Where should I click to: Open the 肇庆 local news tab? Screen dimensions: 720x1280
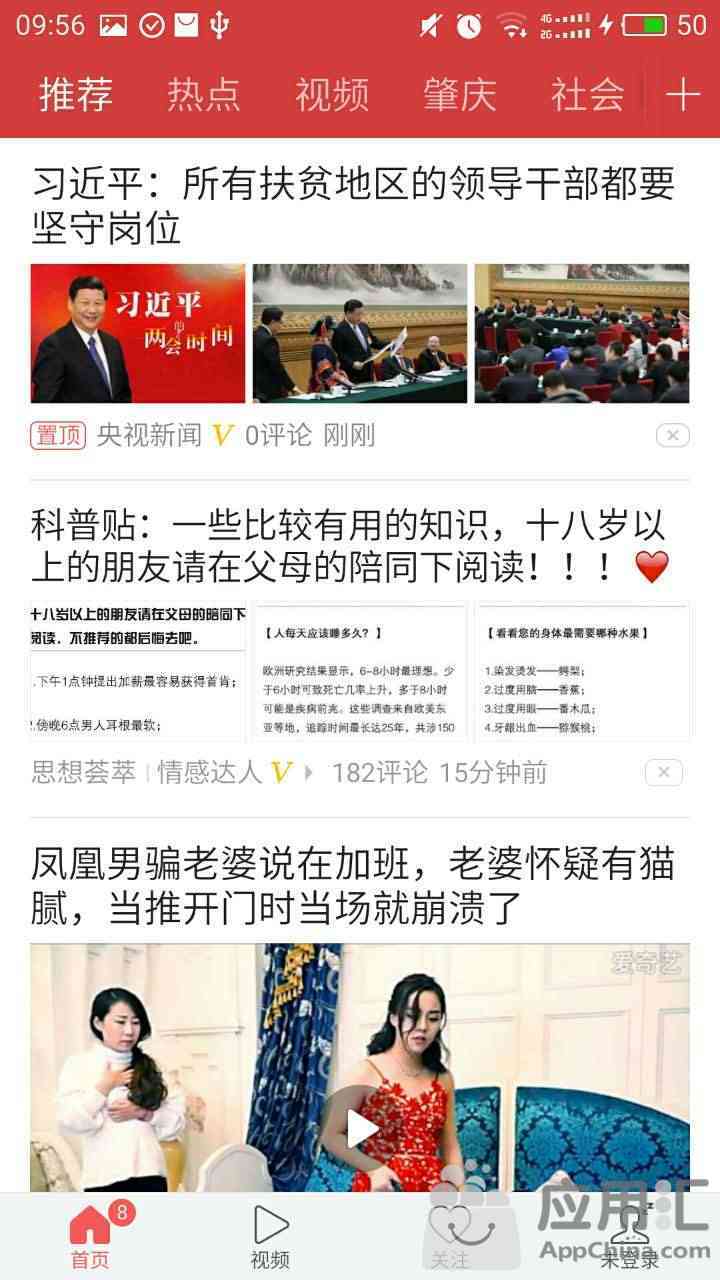click(x=460, y=94)
